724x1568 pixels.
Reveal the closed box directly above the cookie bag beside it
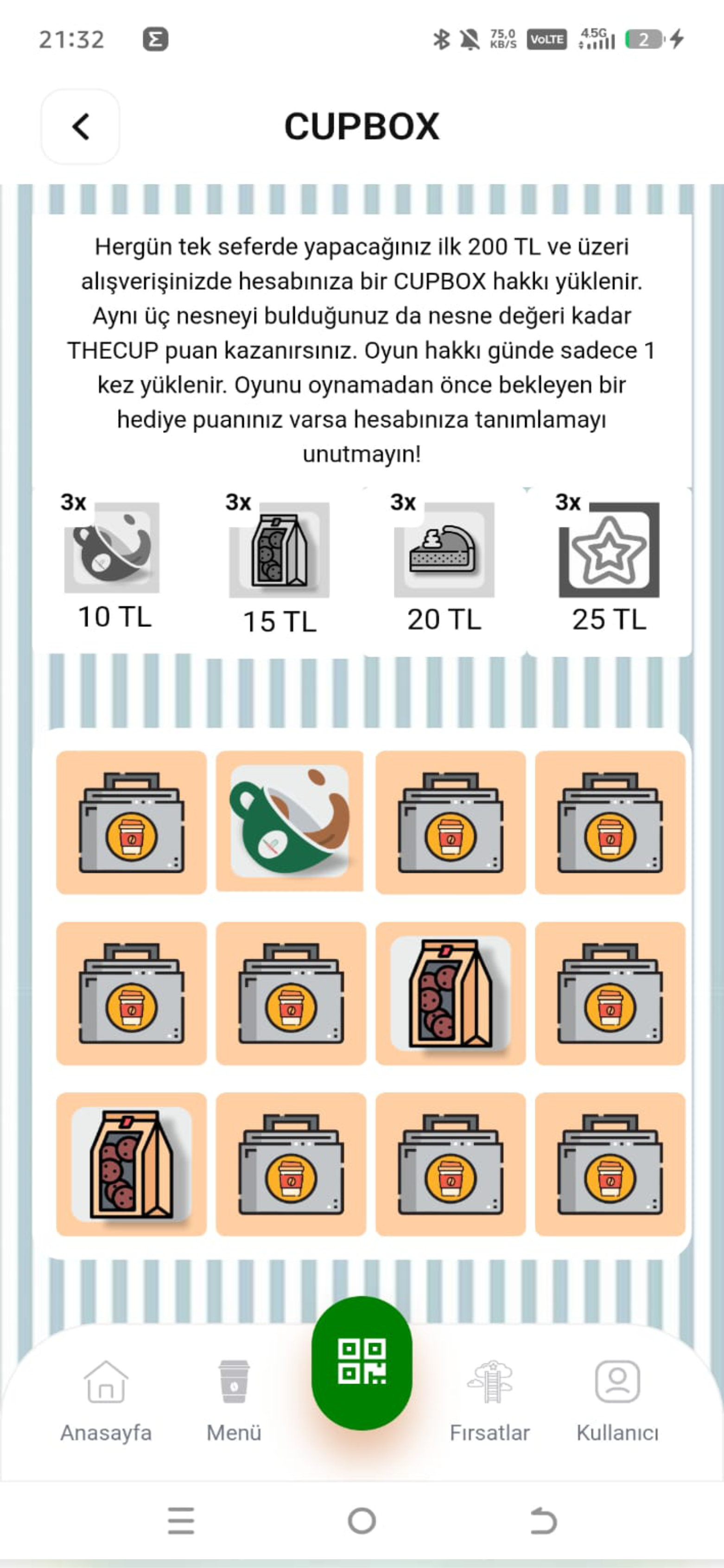click(x=450, y=822)
